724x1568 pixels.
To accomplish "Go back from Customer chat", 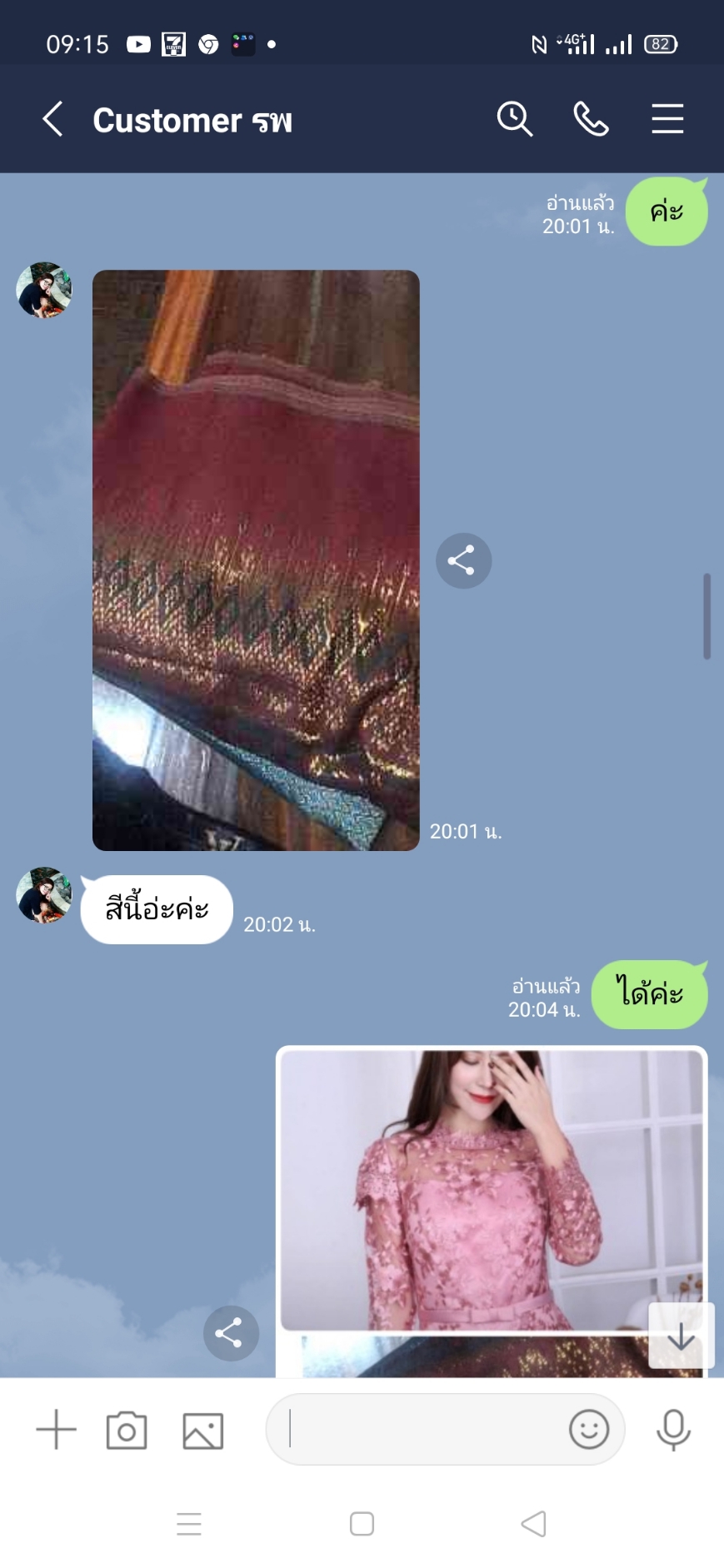I will point(53,119).
